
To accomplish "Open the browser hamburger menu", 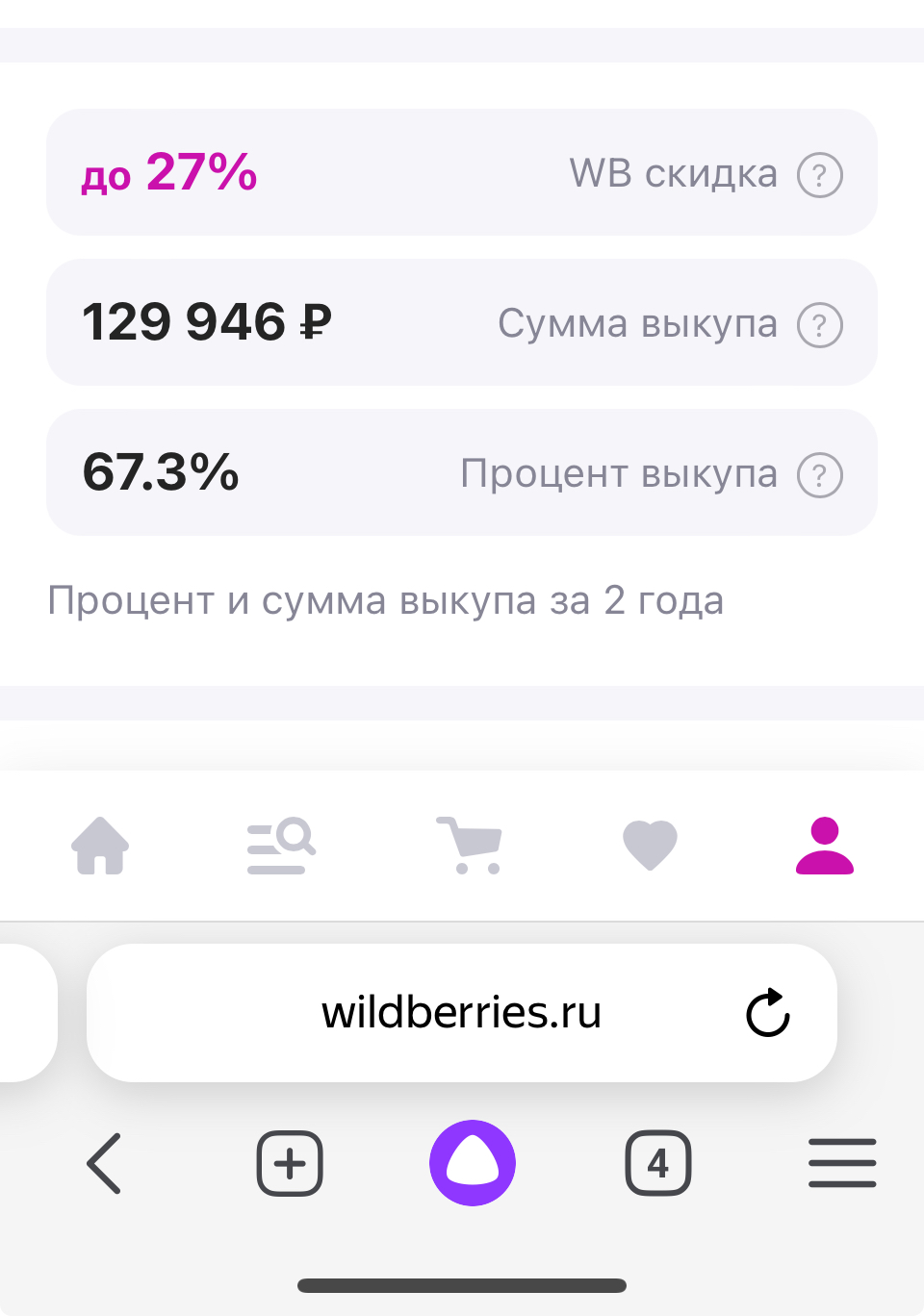I will click(842, 1163).
